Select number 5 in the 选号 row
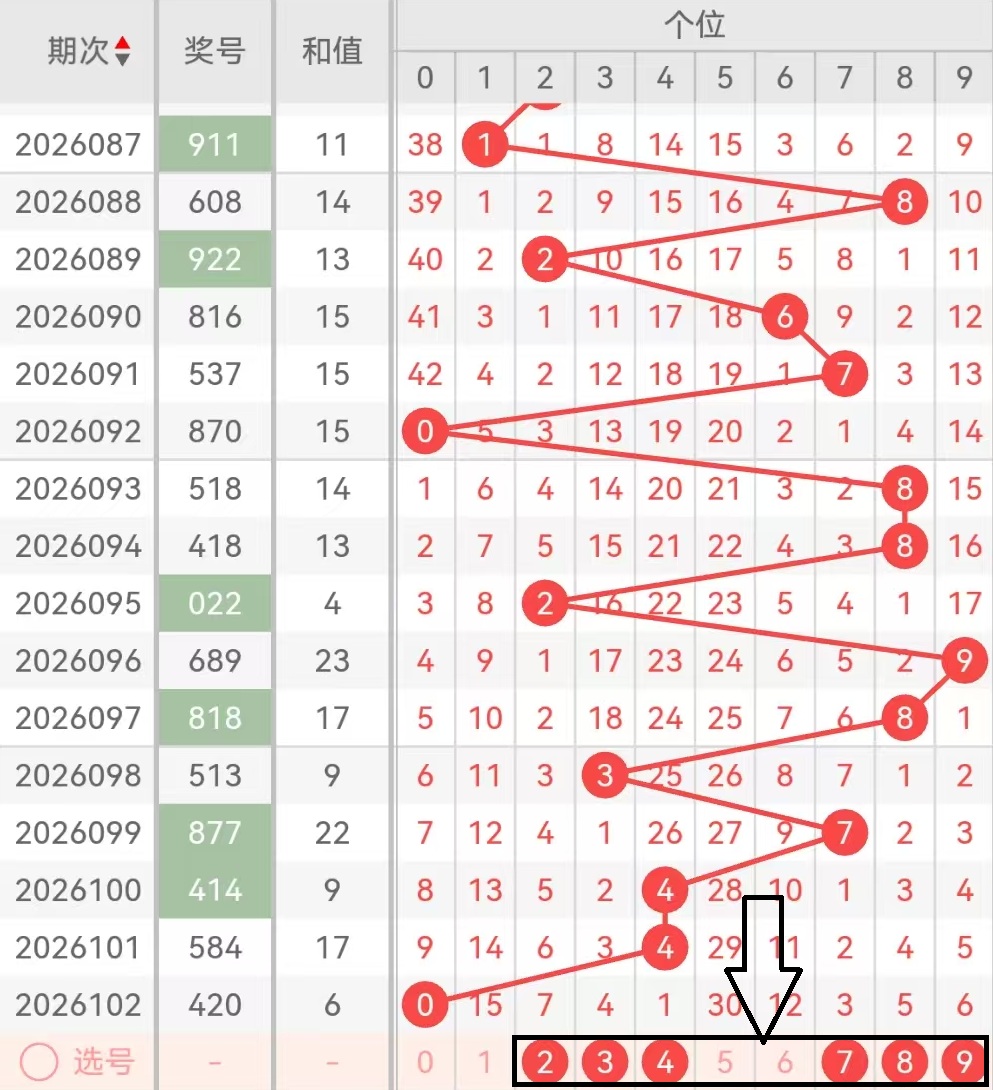The width and height of the screenshot is (993, 1090). point(725,1061)
